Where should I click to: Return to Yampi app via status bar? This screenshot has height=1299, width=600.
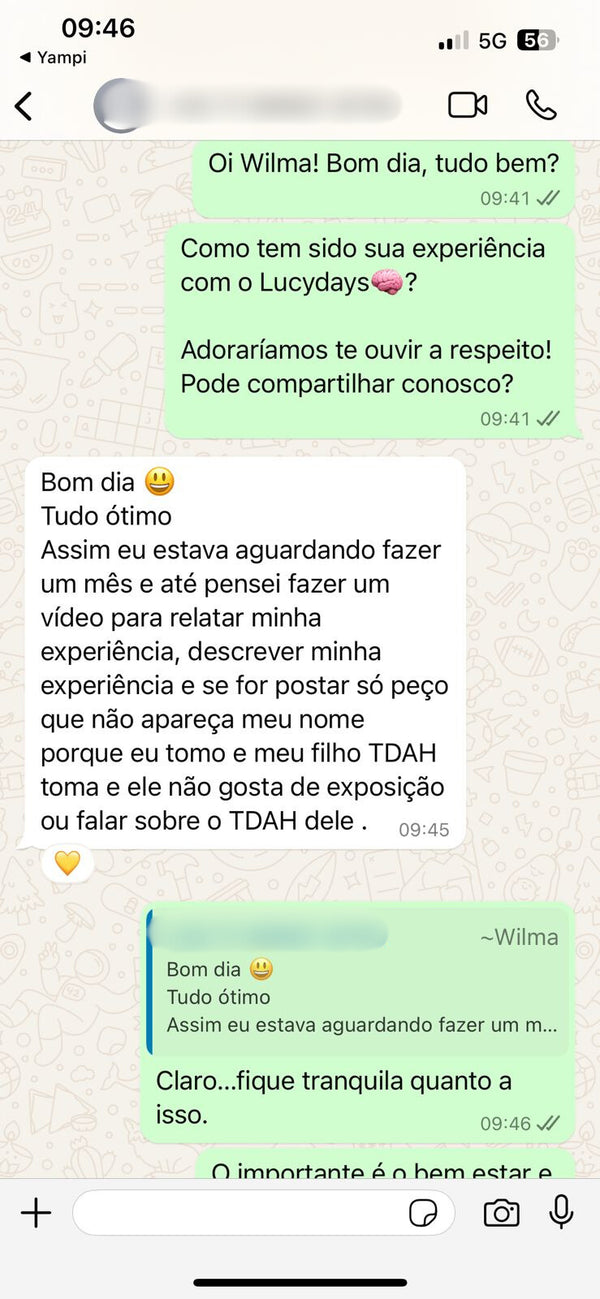(53, 58)
